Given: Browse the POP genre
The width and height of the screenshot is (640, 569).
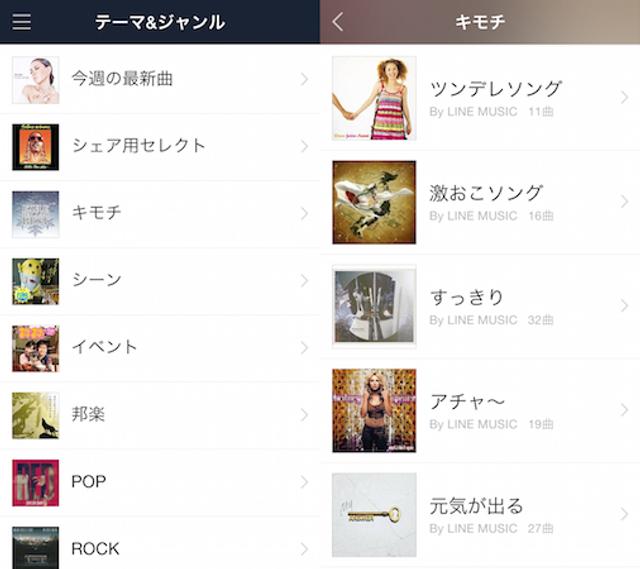Looking at the screenshot, I should click(160, 481).
